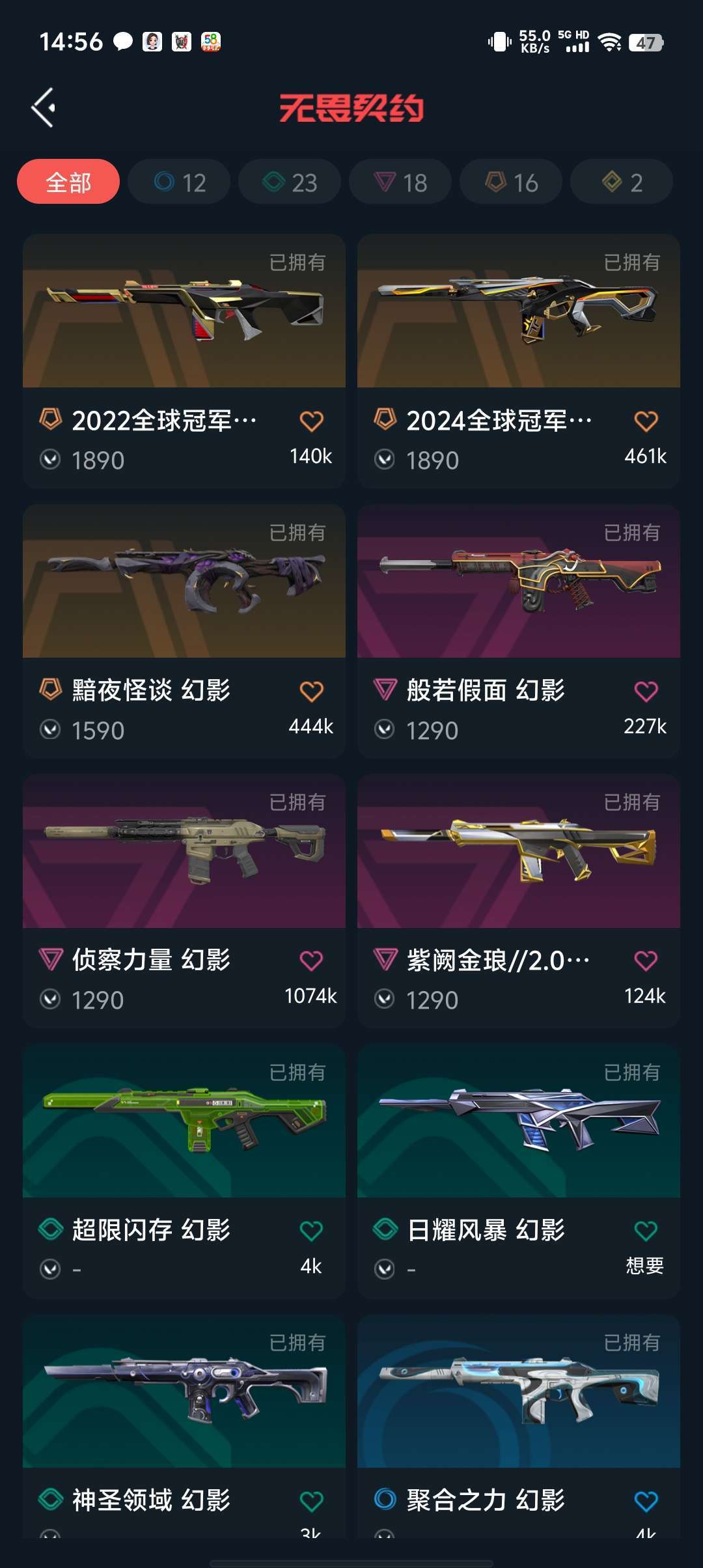Viewport: 703px width, 1568px height.
Task: Open the 超限闪存 幻影 skin card
Action: point(184,1171)
